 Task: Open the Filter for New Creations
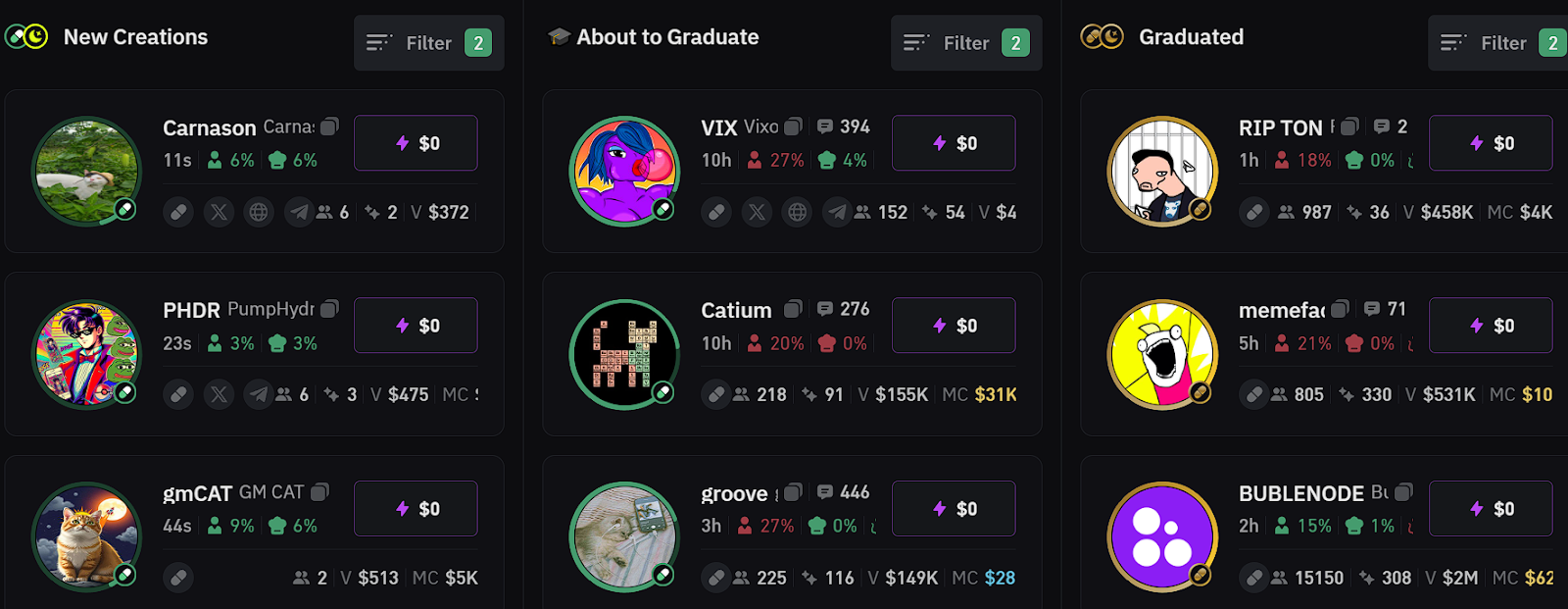point(428,43)
